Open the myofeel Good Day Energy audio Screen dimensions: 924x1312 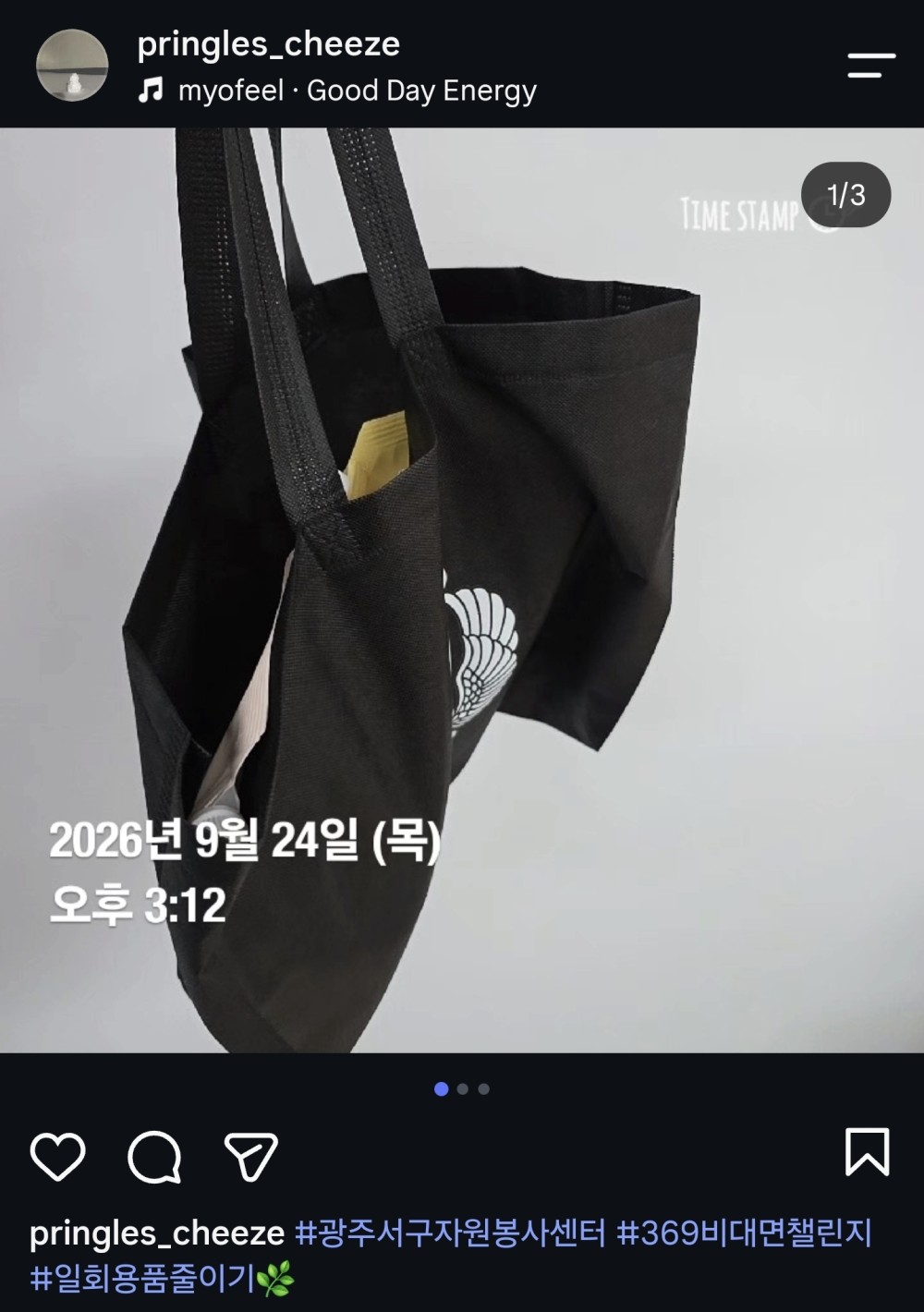[x=337, y=91]
